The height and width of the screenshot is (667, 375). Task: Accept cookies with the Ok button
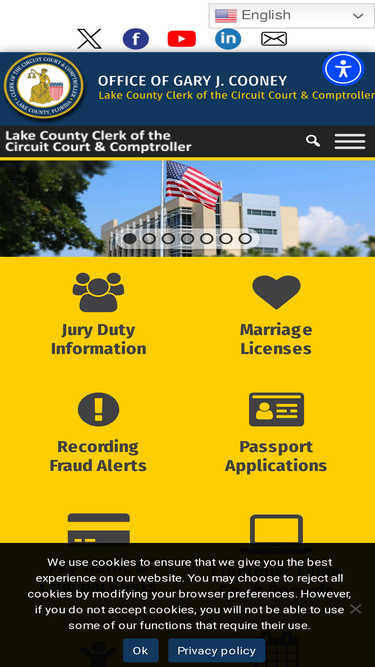coord(141,650)
